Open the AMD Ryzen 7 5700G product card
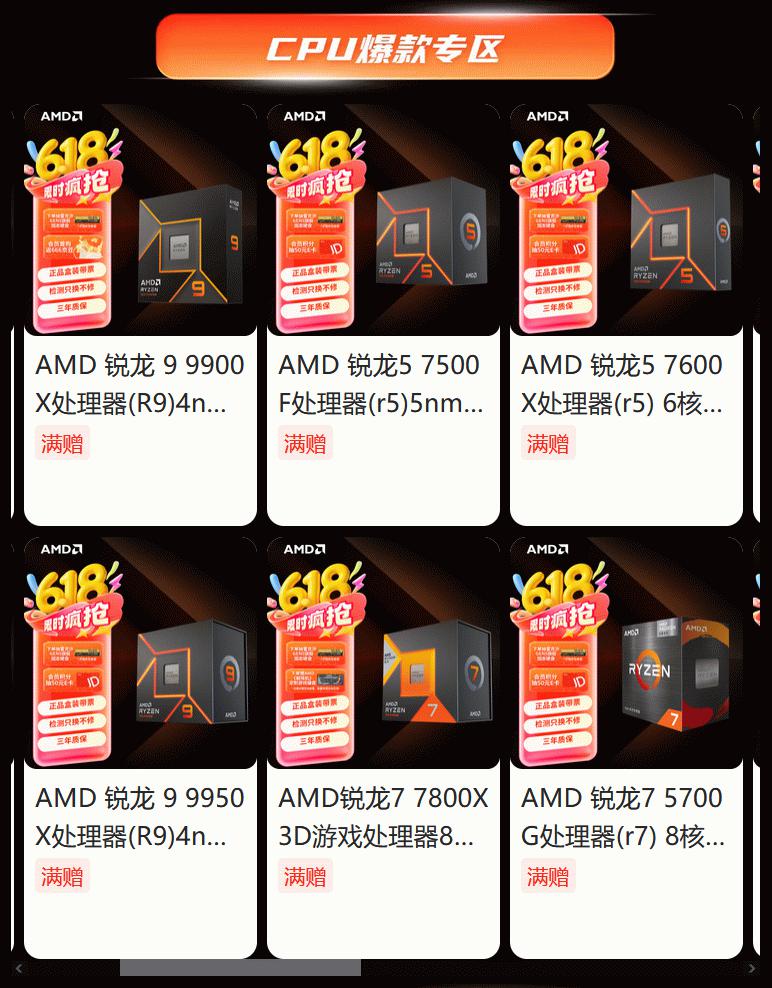Image resolution: width=772 pixels, height=988 pixels. [626, 747]
